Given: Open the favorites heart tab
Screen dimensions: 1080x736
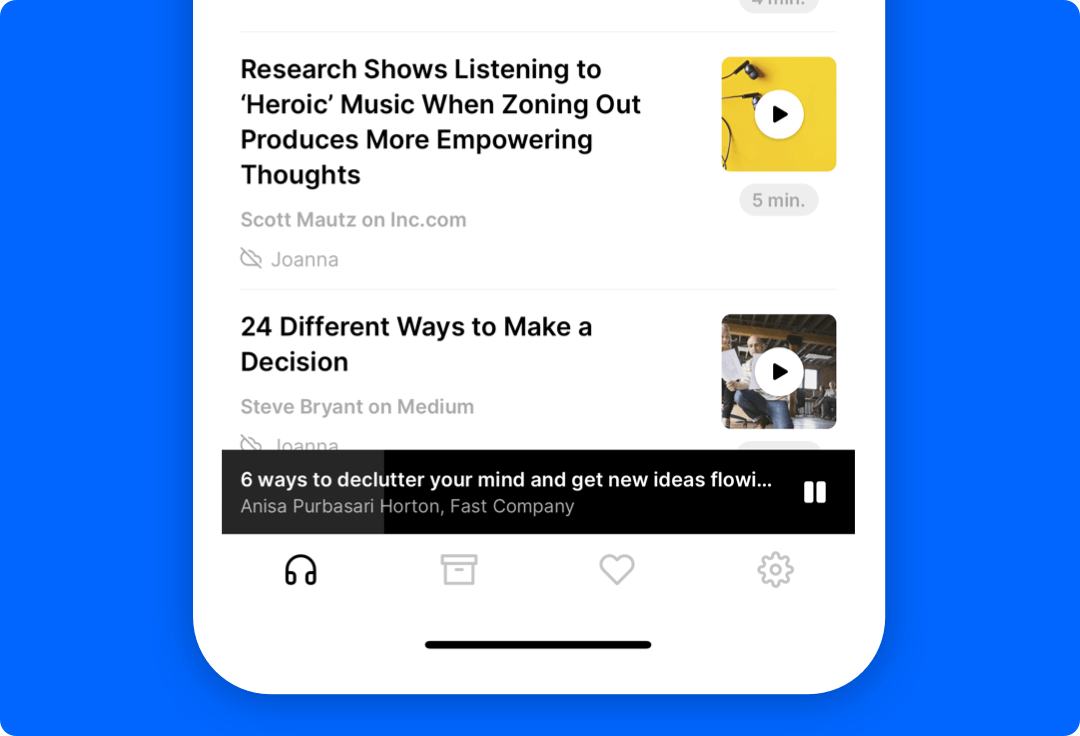Looking at the screenshot, I should (x=617, y=570).
